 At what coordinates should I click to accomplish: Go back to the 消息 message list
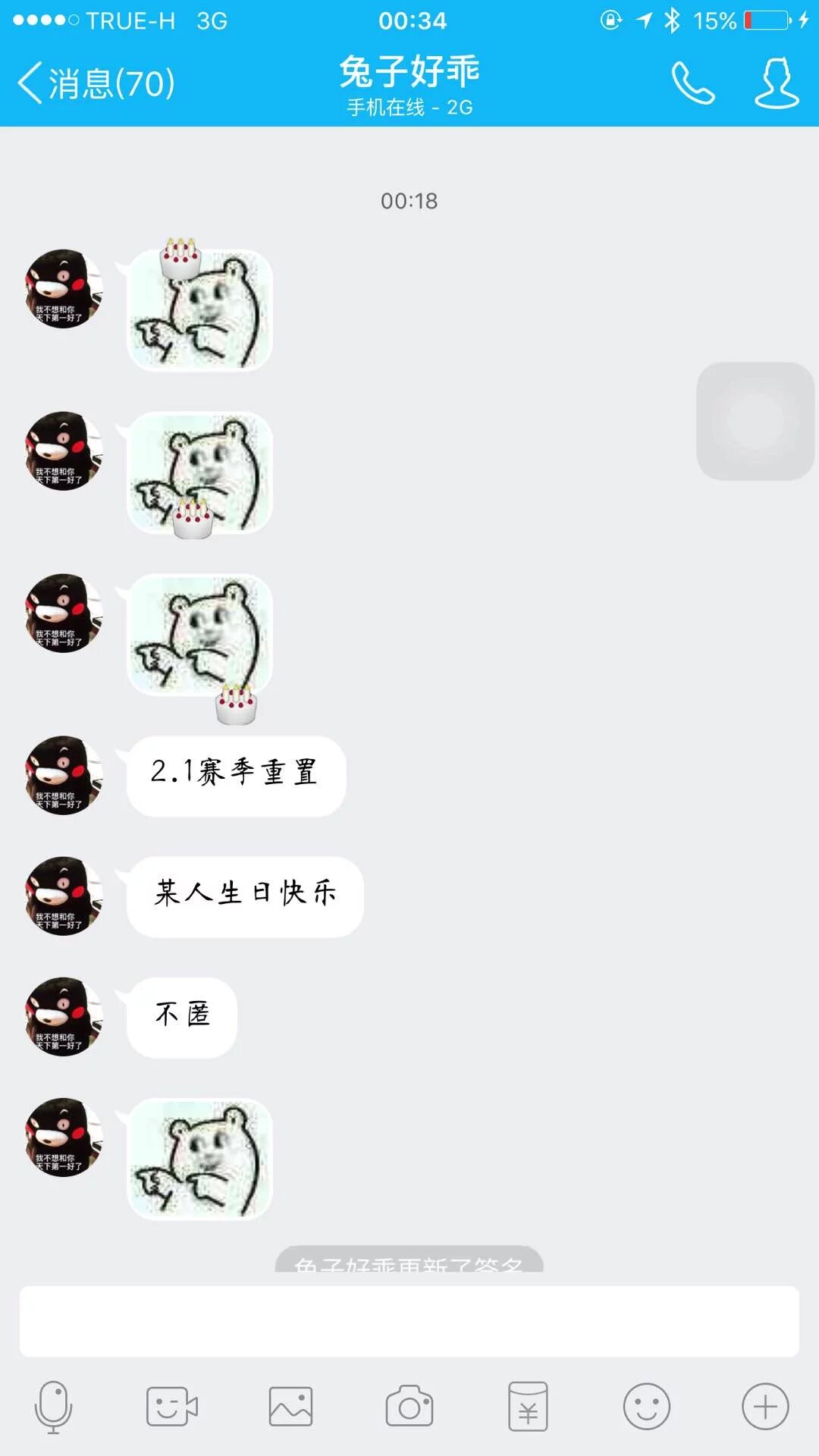pyautogui.click(x=96, y=83)
